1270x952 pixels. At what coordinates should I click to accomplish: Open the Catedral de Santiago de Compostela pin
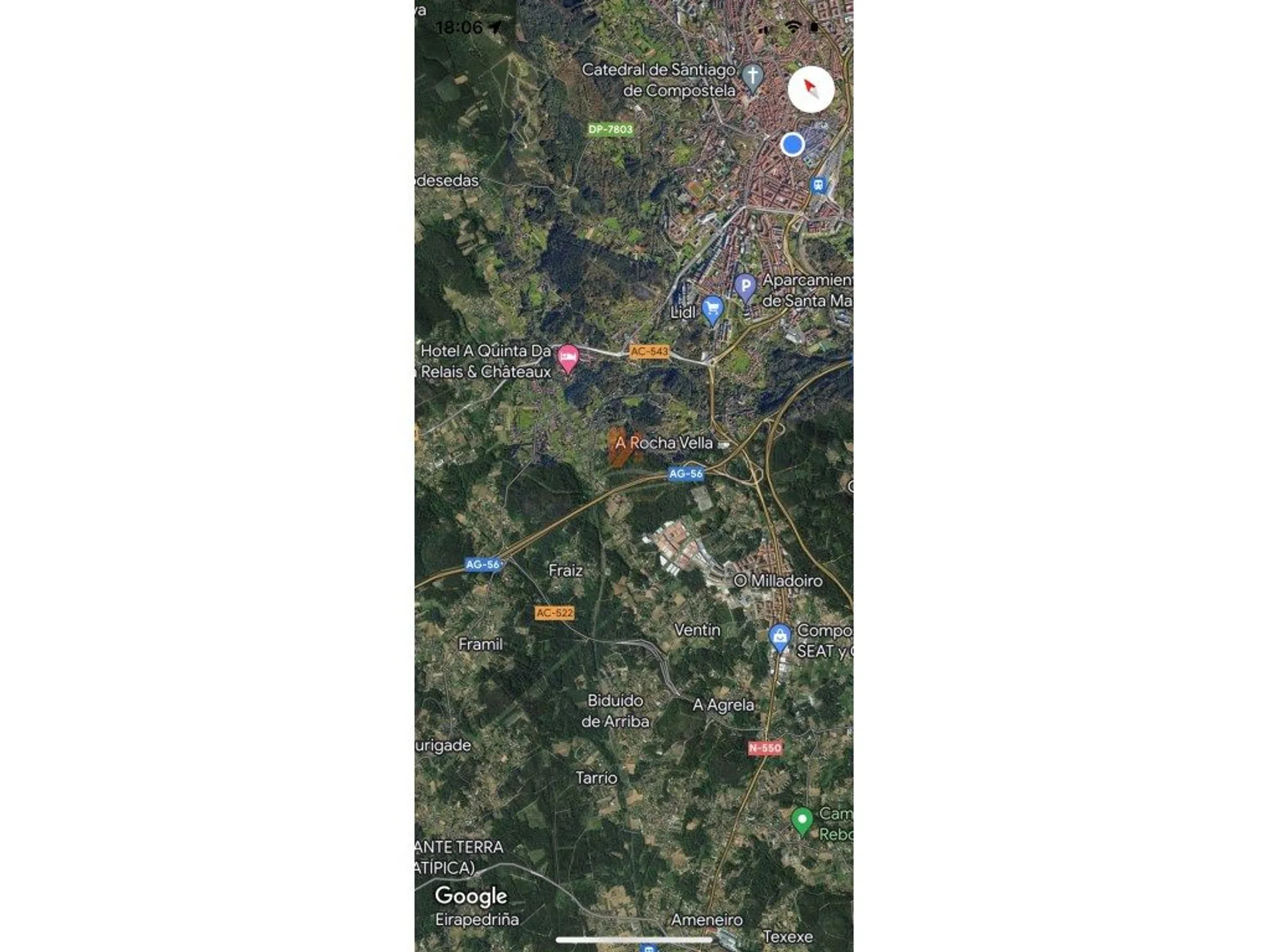(x=752, y=77)
